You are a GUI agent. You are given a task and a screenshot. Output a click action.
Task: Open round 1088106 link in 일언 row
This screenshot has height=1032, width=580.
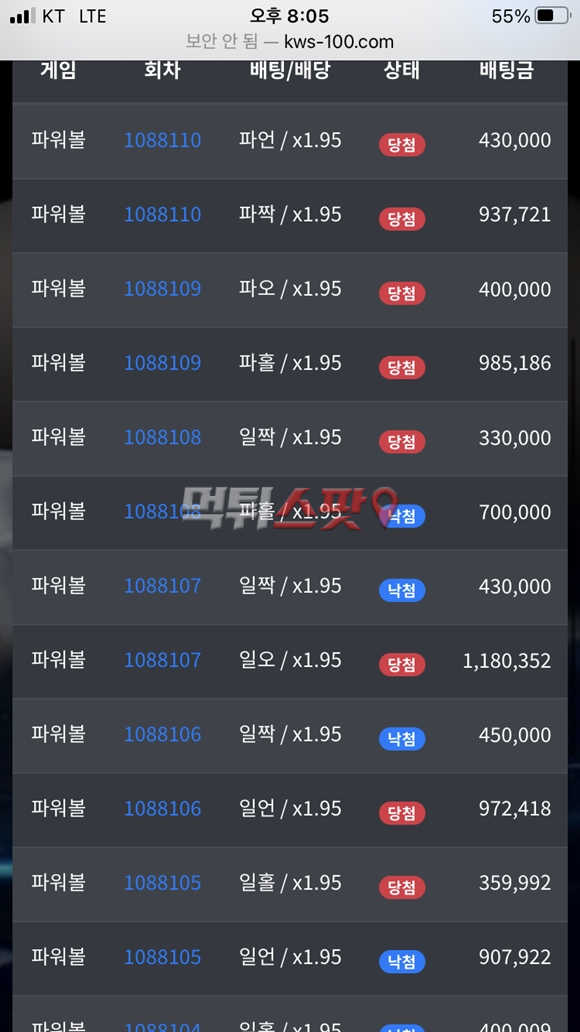coord(163,809)
